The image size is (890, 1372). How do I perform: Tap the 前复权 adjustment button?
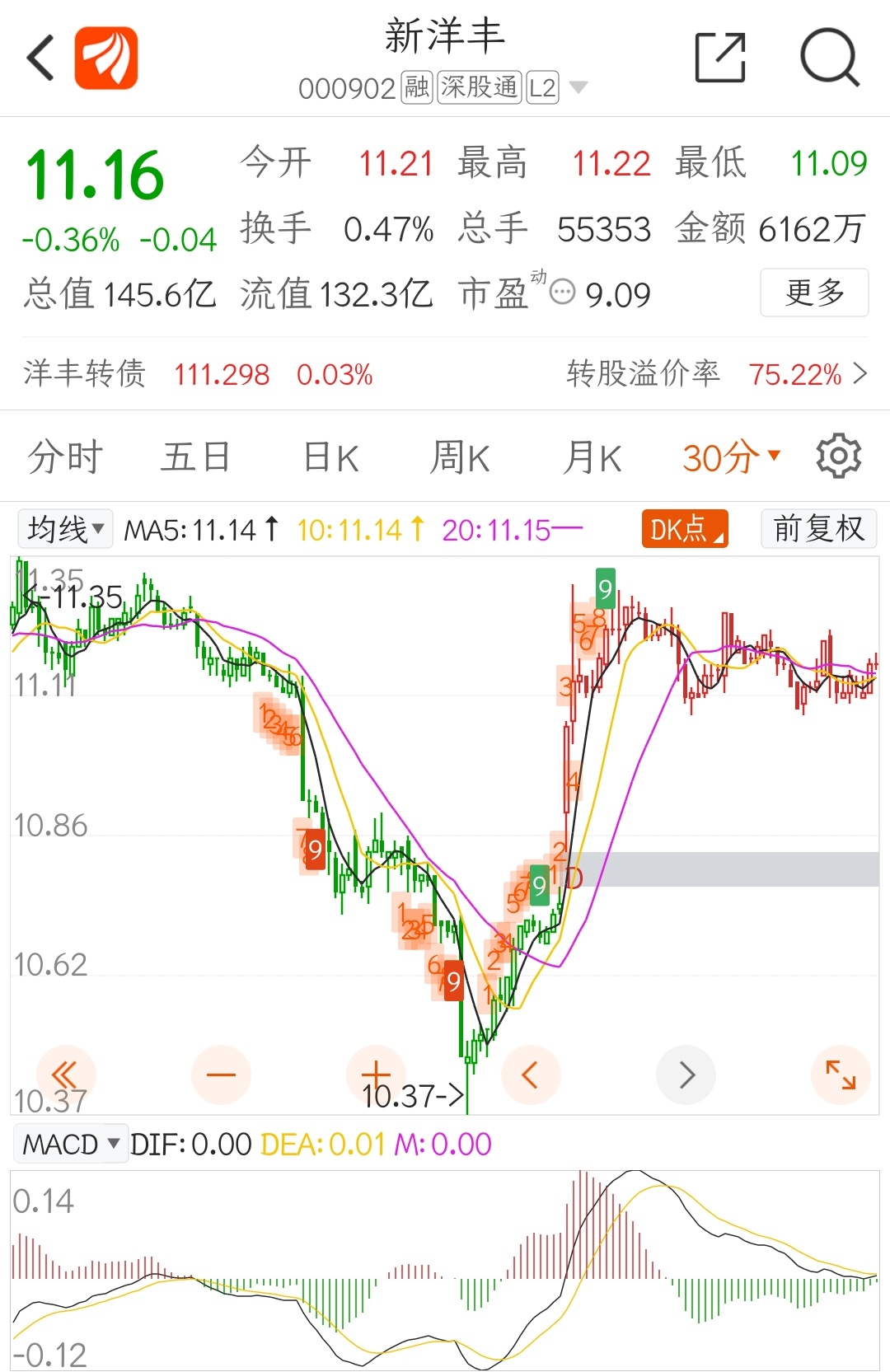[818, 529]
